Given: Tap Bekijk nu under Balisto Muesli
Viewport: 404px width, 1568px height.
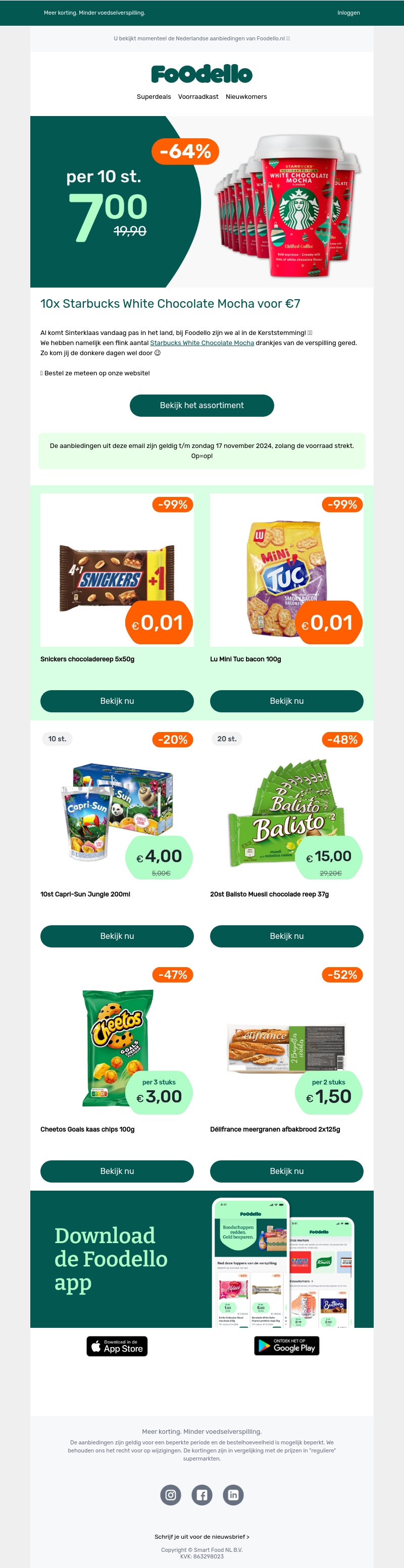Looking at the screenshot, I should tap(286, 936).
